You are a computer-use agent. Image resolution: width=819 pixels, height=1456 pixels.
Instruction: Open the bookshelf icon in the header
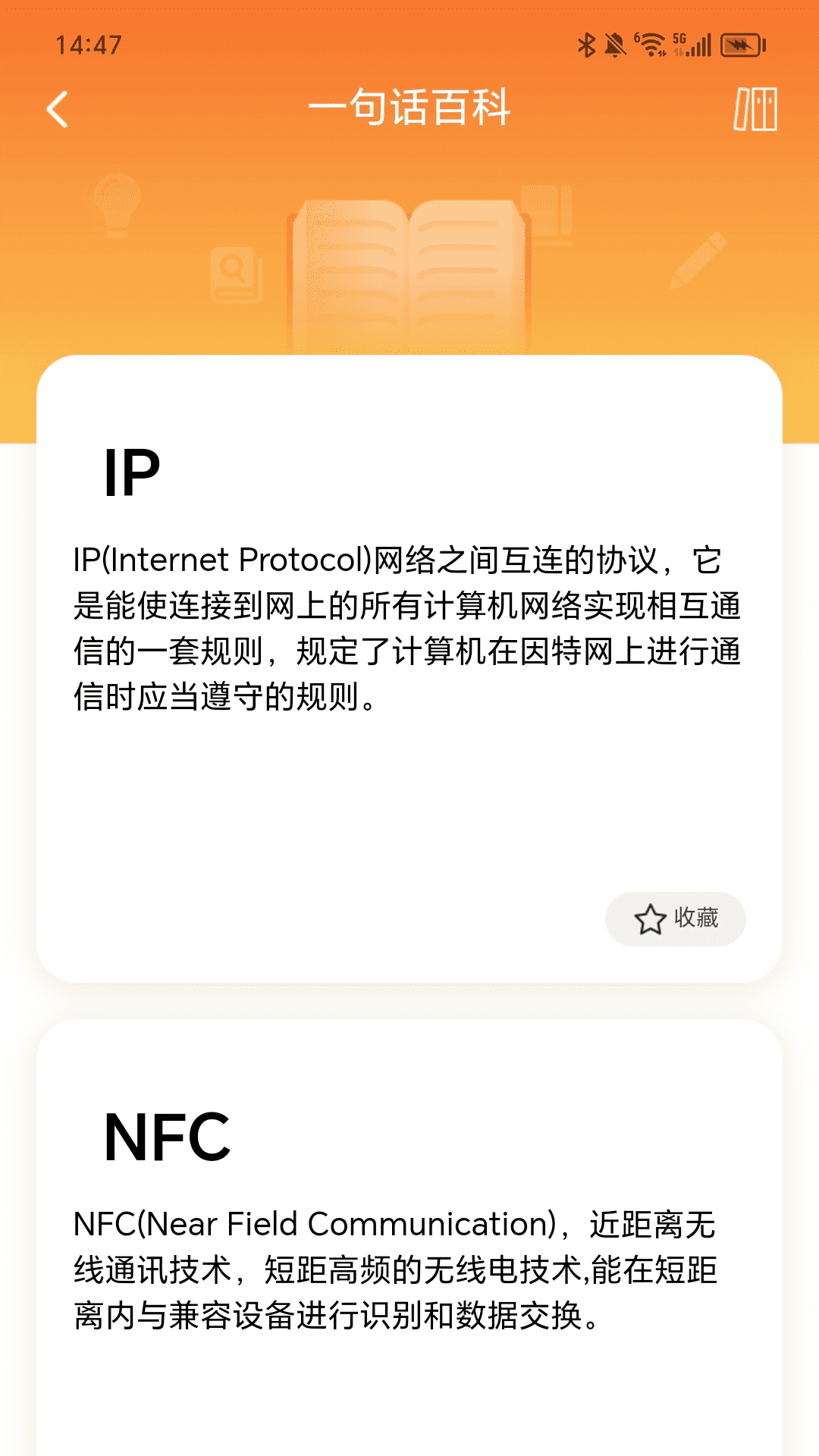[755, 109]
